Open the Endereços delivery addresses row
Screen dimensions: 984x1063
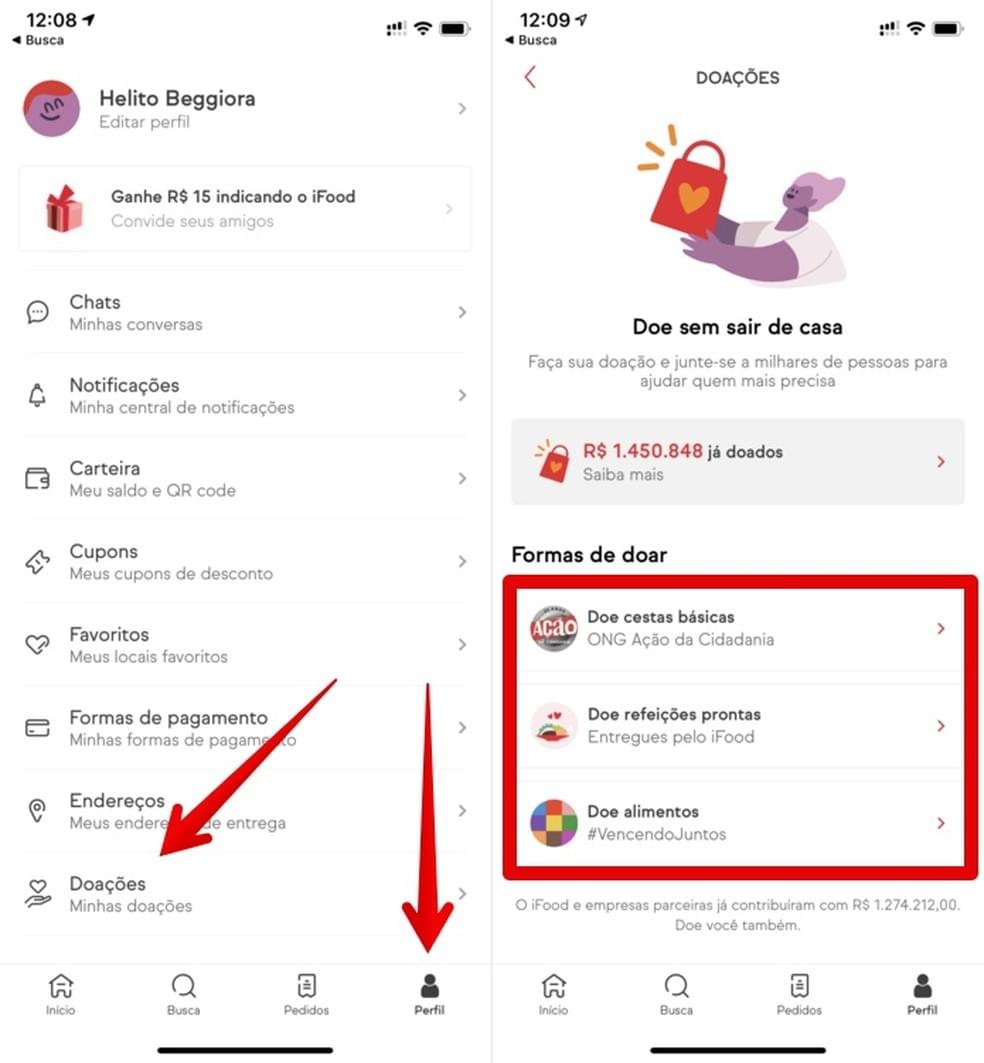pyautogui.click(x=245, y=810)
